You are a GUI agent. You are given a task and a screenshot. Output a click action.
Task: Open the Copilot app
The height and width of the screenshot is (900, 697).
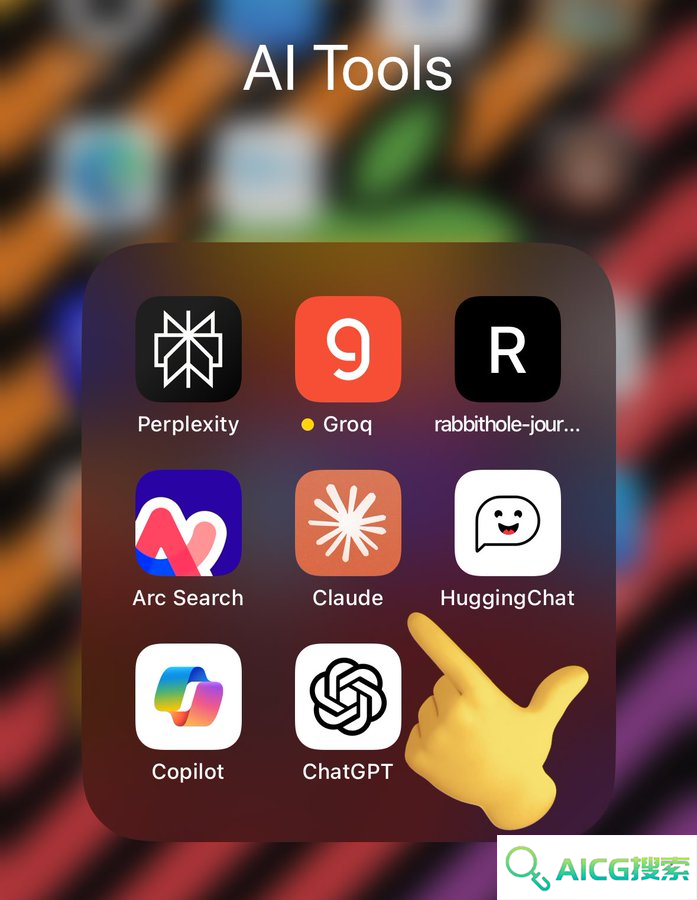click(188, 697)
